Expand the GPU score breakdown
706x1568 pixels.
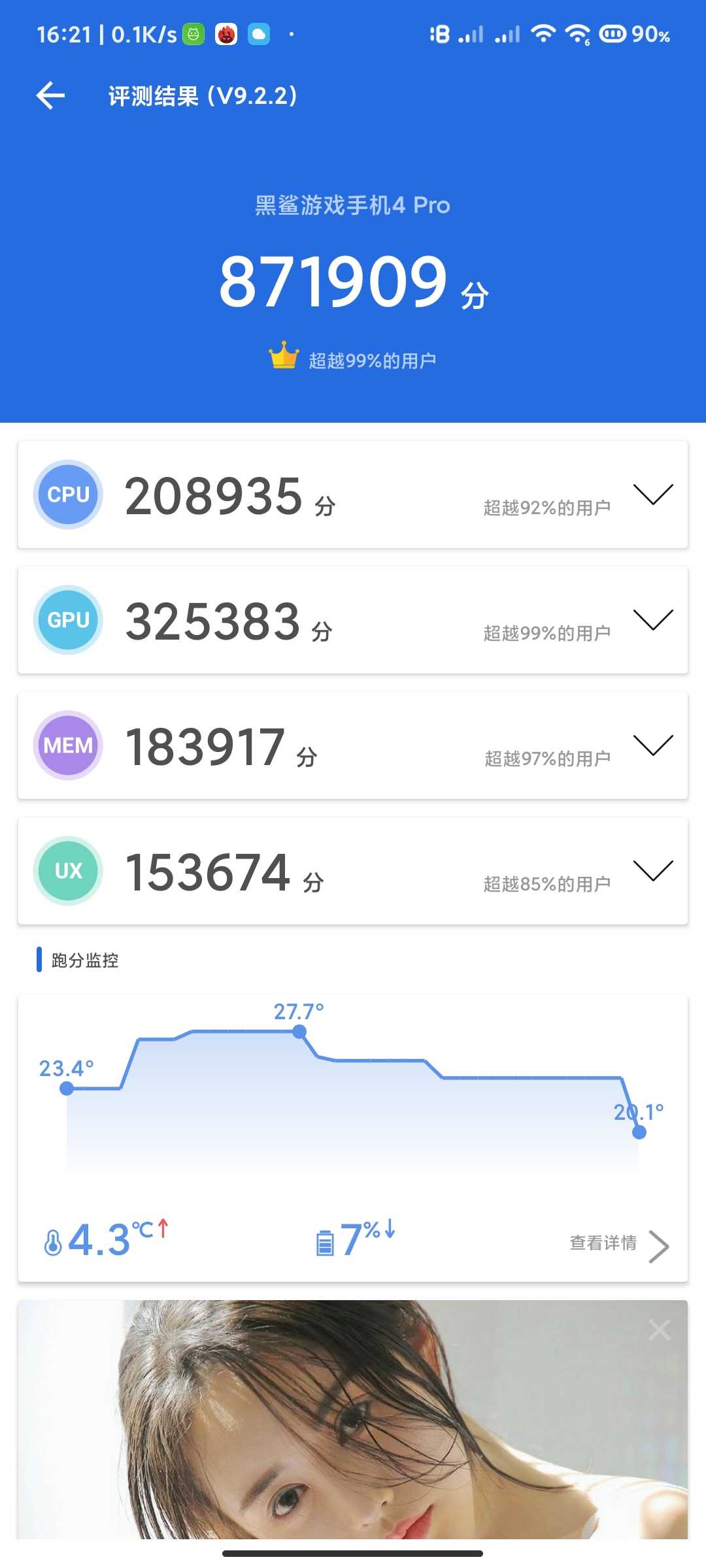[x=653, y=620]
